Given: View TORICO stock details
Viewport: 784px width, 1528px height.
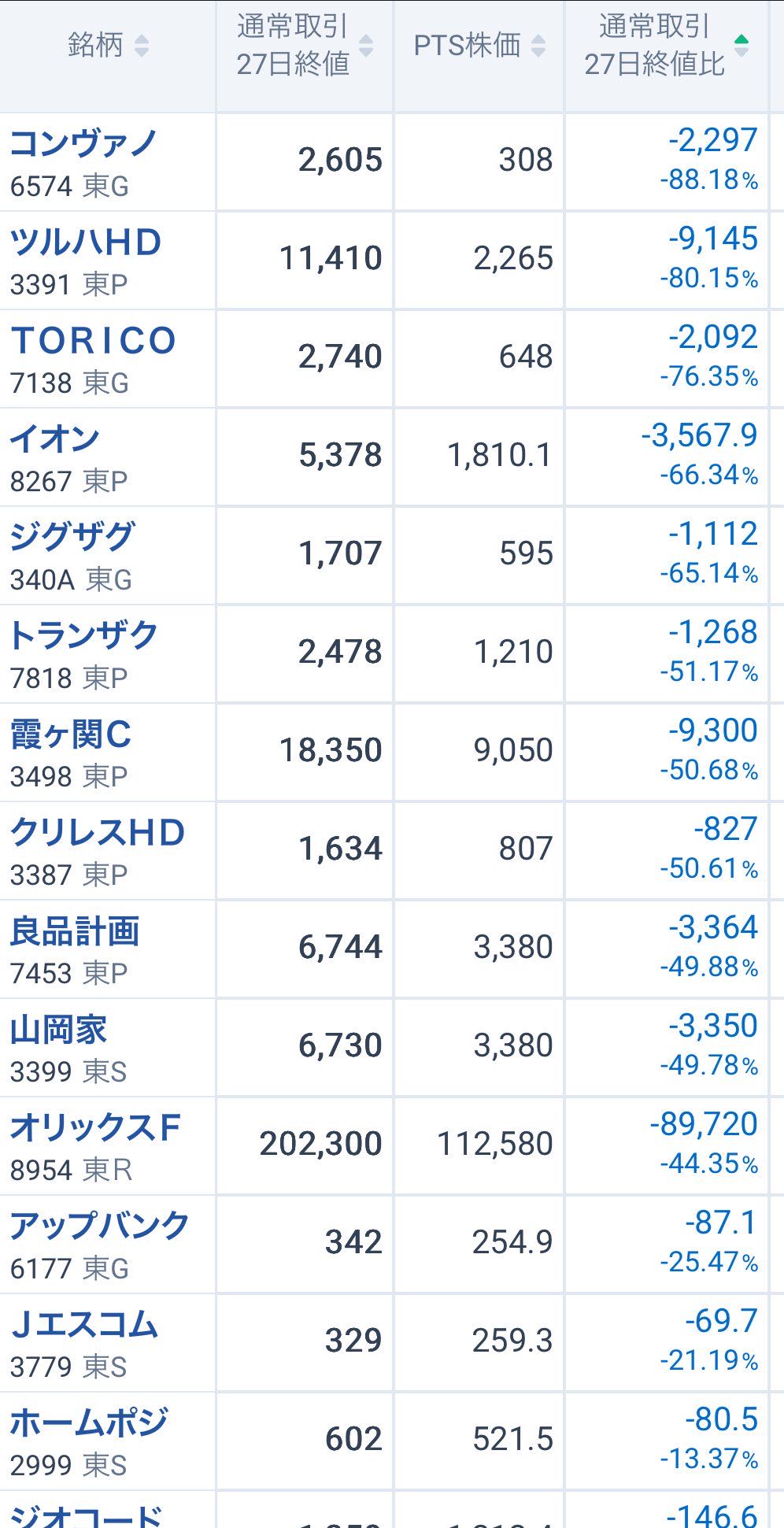Looking at the screenshot, I should [94, 340].
